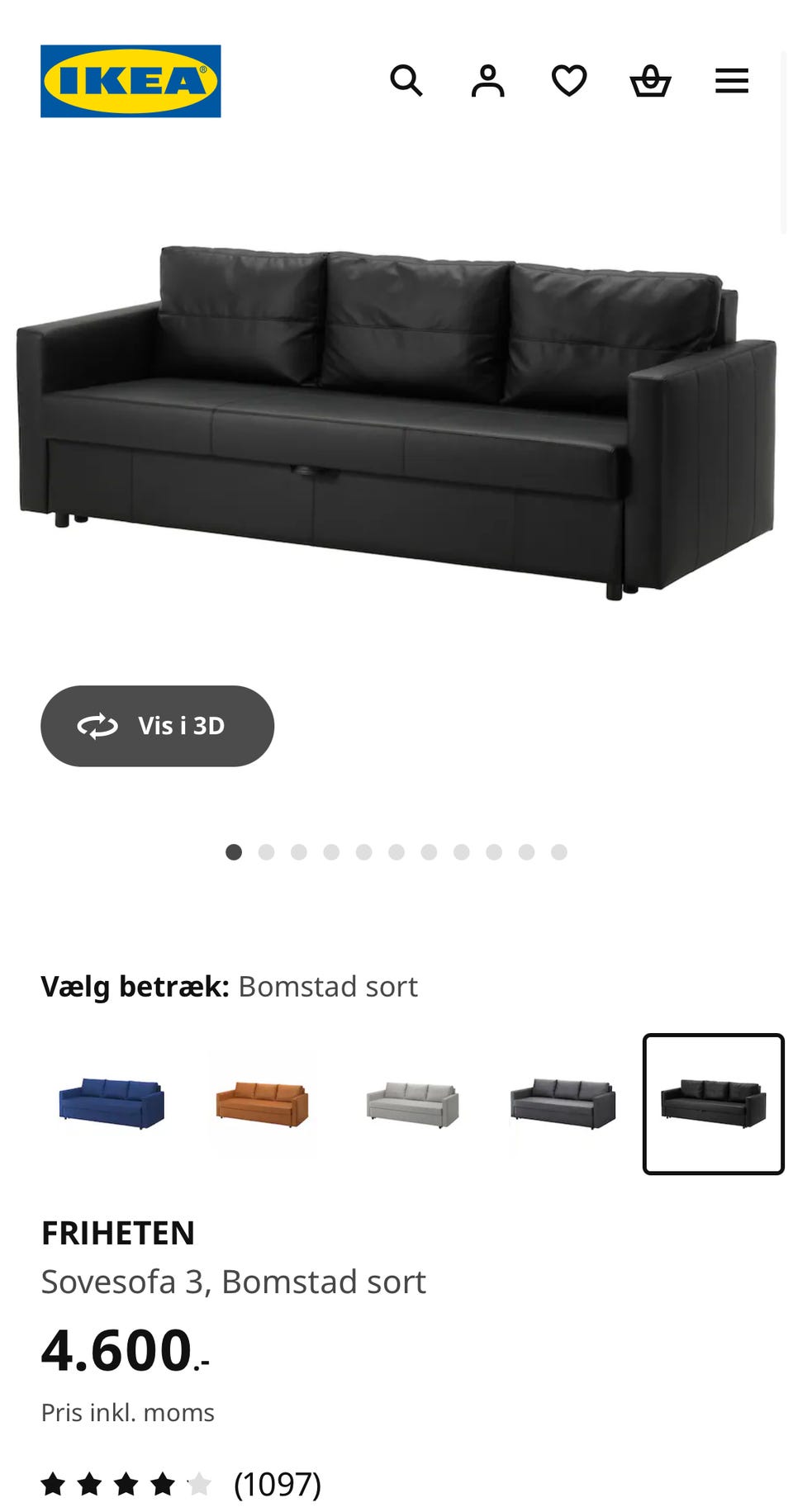
Task: Select the orange sofa cover option
Action: 262,1102
